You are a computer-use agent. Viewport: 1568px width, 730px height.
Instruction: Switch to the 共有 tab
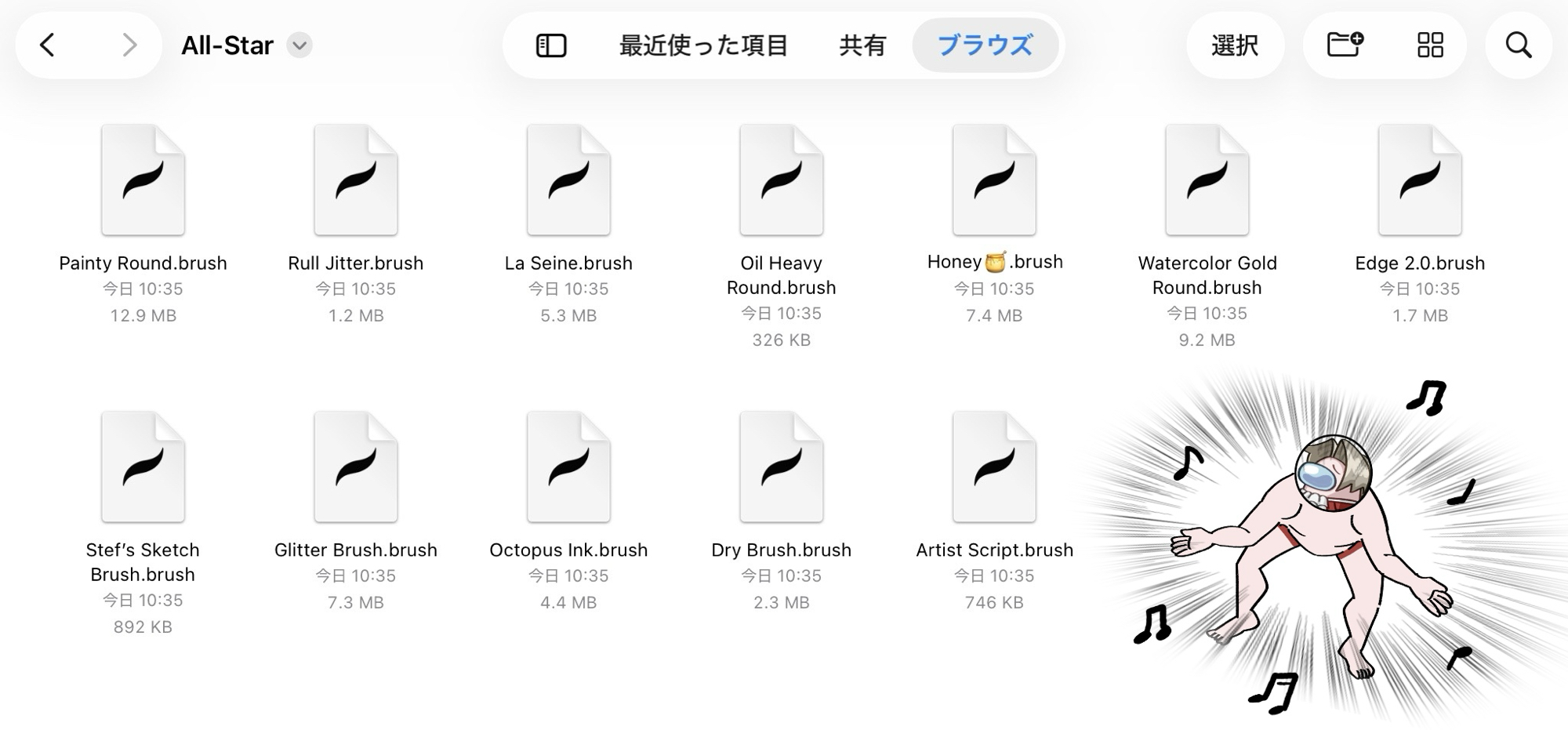point(862,45)
